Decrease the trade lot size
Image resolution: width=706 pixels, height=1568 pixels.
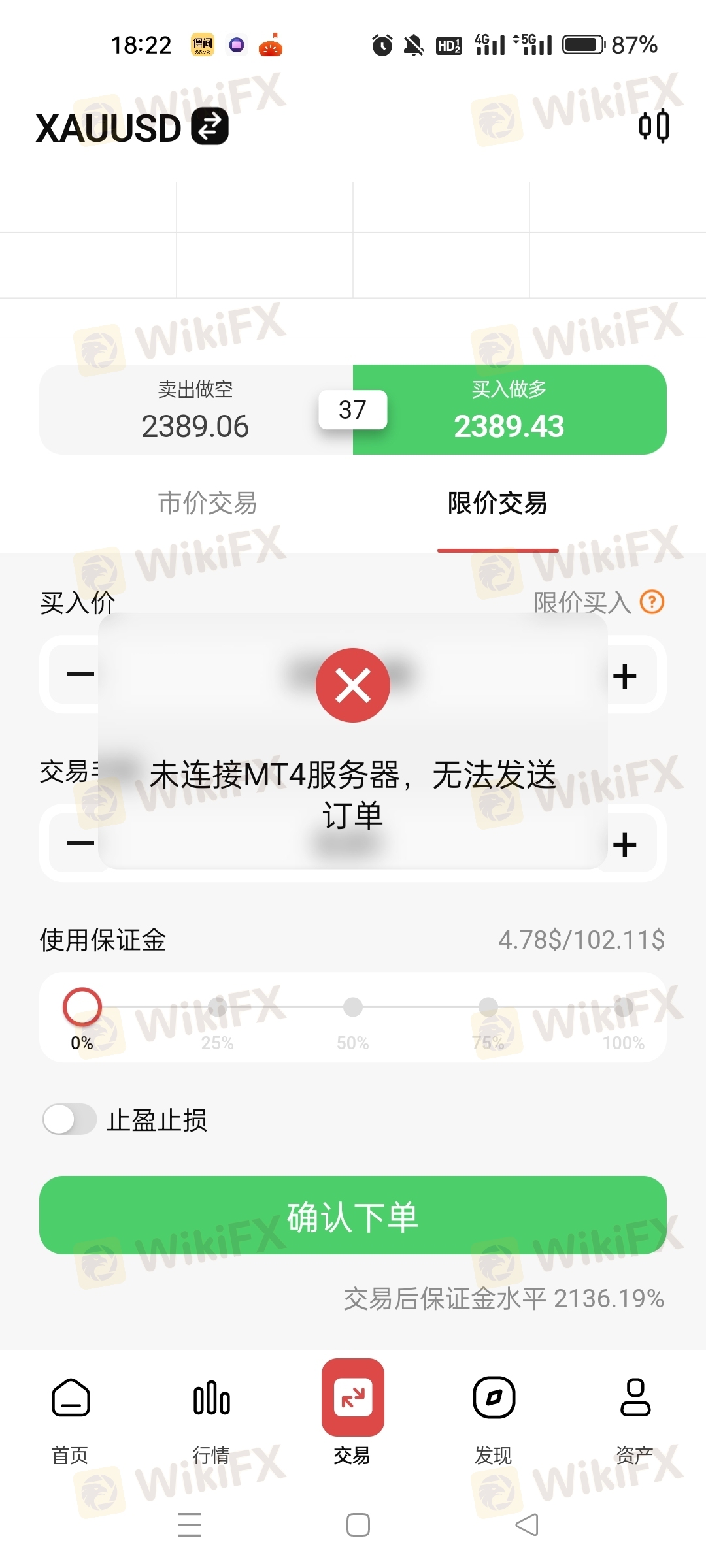(x=80, y=843)
